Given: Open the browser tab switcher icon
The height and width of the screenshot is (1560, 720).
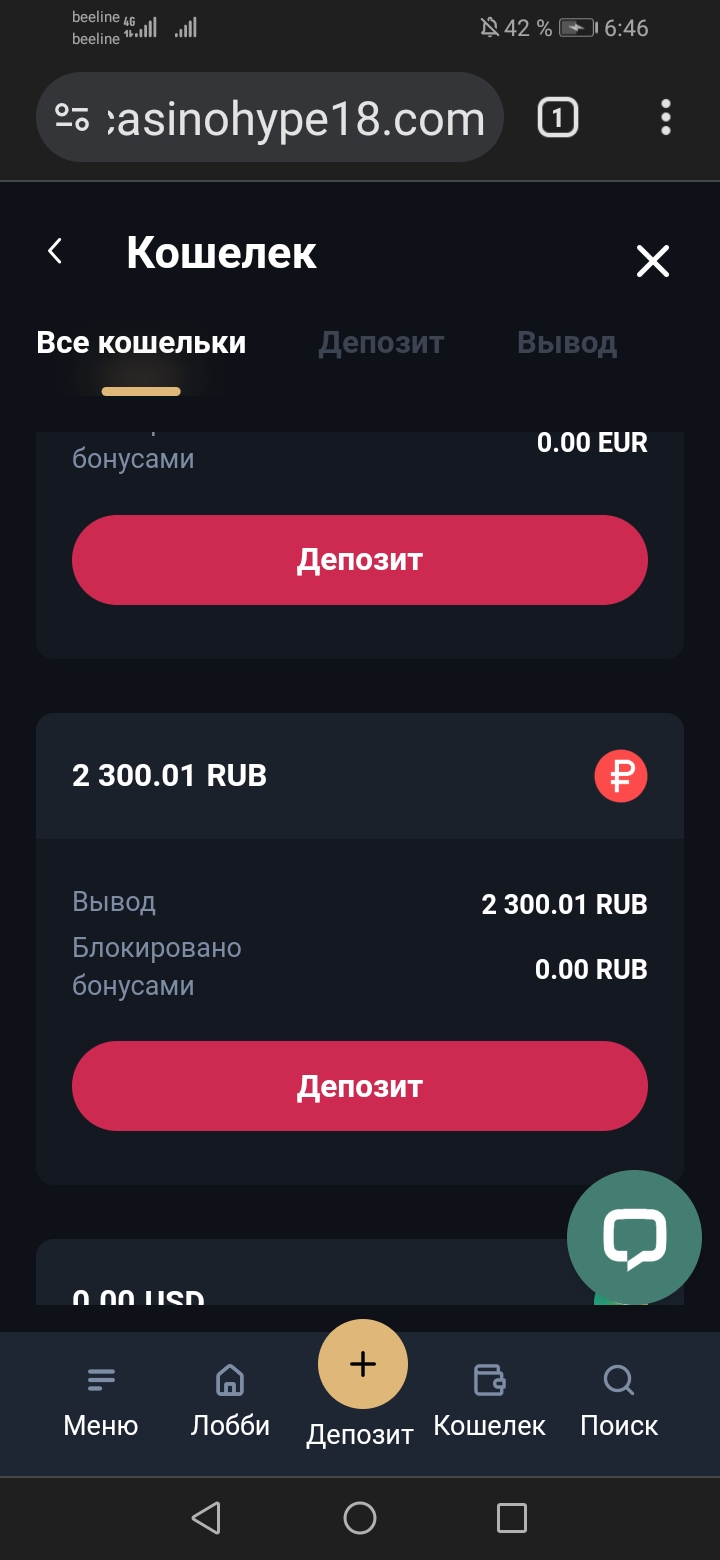Looking at the screenshot, I should coord(556,117).
